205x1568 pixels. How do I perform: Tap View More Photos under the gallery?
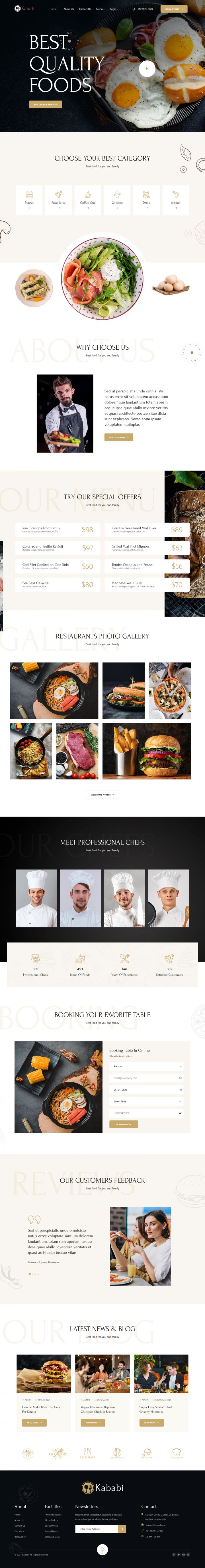[x=102, y=794]
